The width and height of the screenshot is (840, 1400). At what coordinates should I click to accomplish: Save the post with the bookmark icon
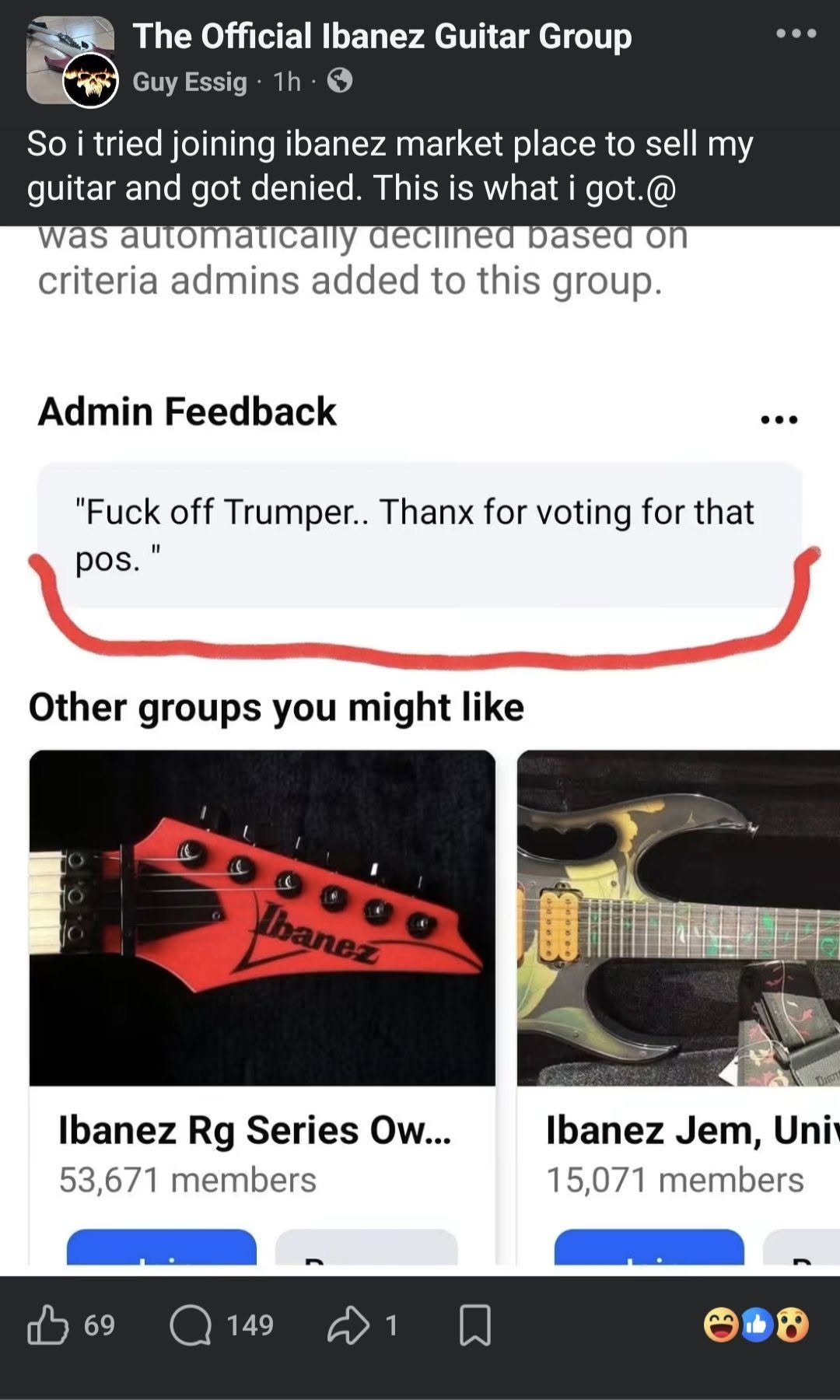(474, 1325)
